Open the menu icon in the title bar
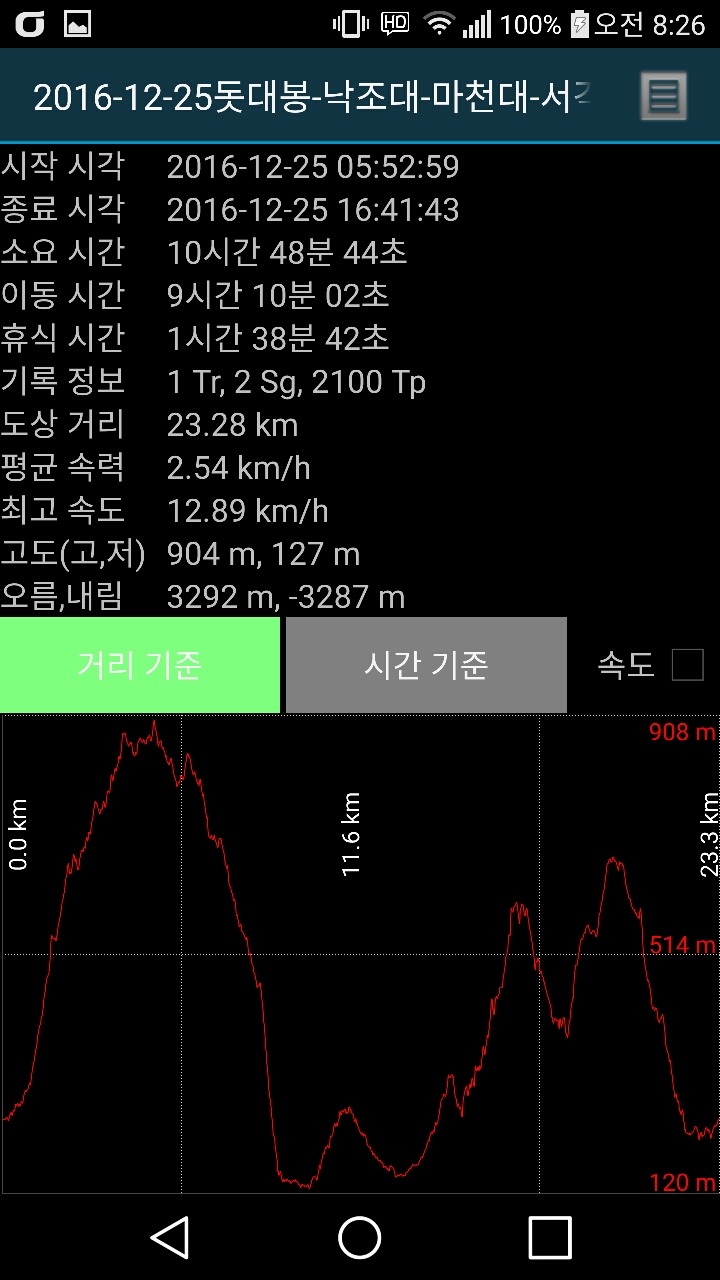 coord(663,96)
